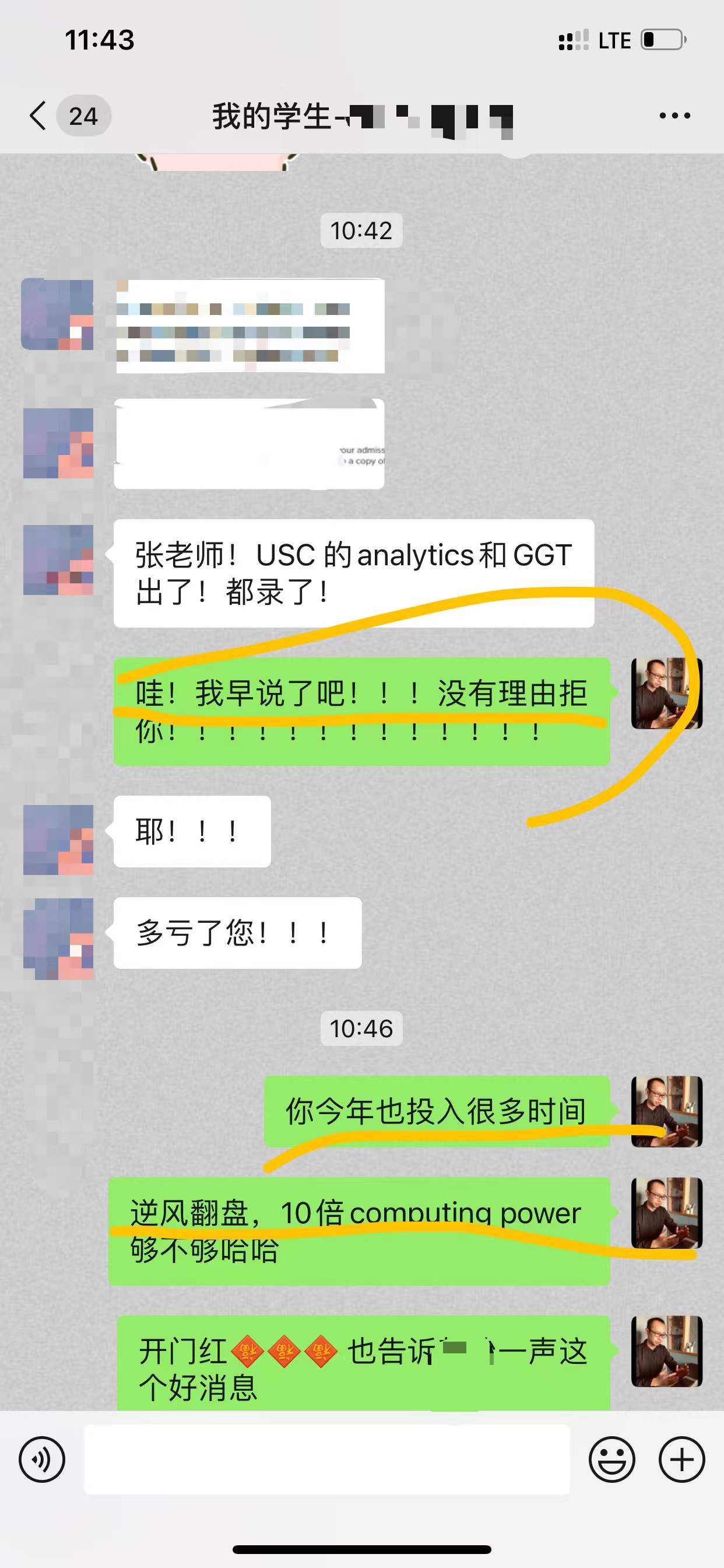Image resolution: width=724 pixels, height=1568 pixels.
Task: Open the teacher's avatar beside '你今年也投入很多时间'
Action: (667, 1111)
